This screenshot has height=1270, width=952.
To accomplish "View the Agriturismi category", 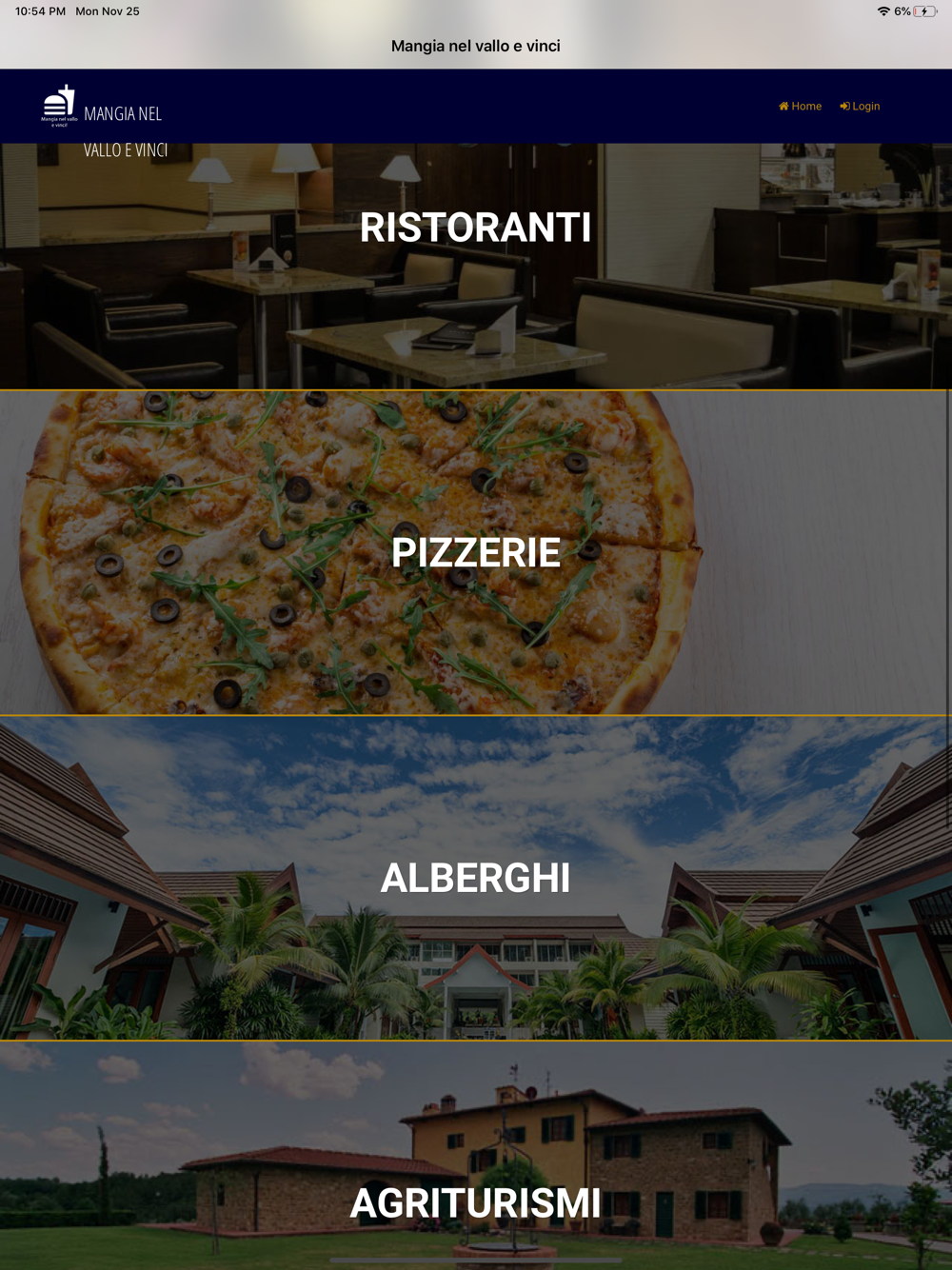I will coord(475,1202).
